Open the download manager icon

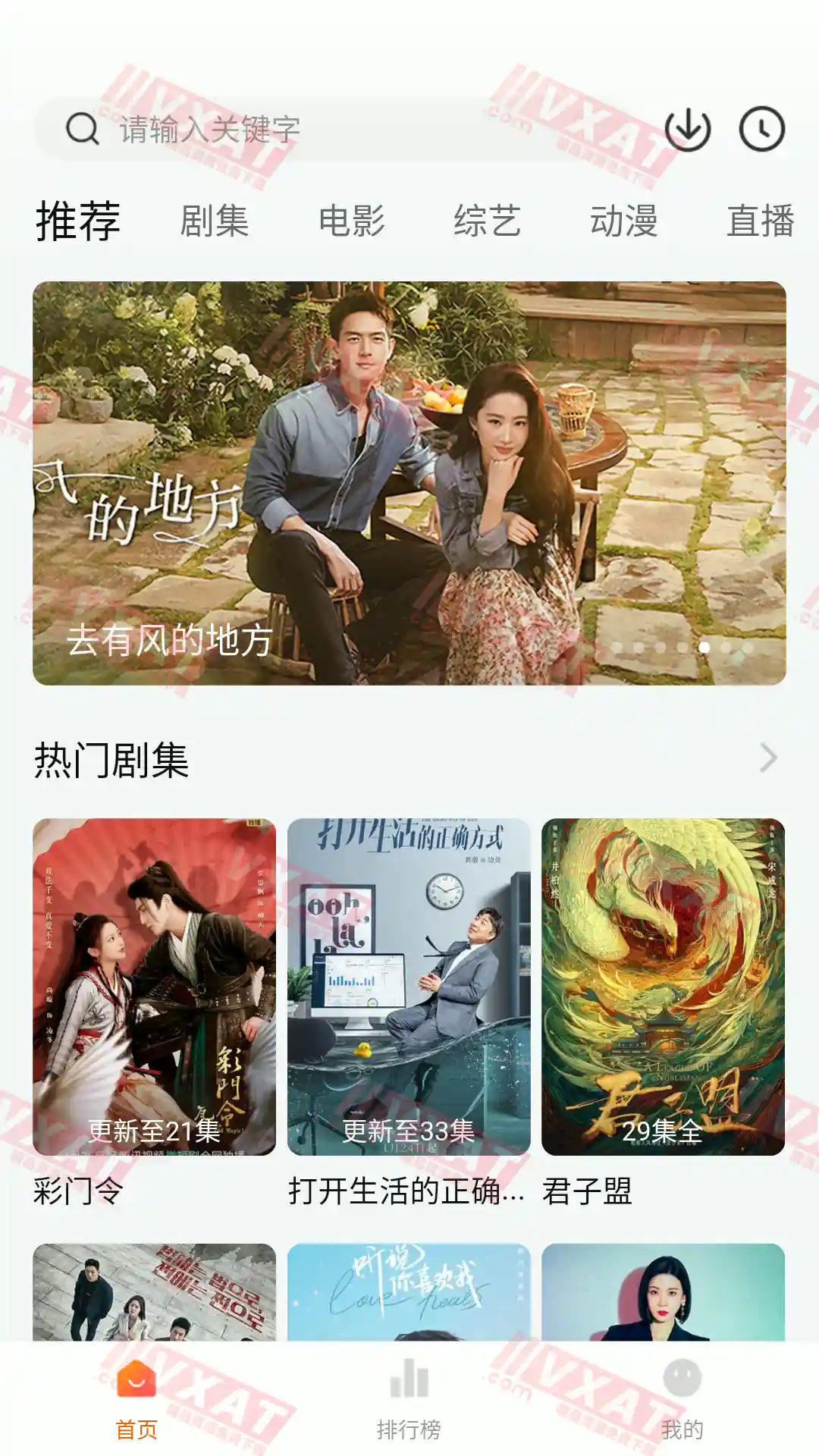pos(687,129)
